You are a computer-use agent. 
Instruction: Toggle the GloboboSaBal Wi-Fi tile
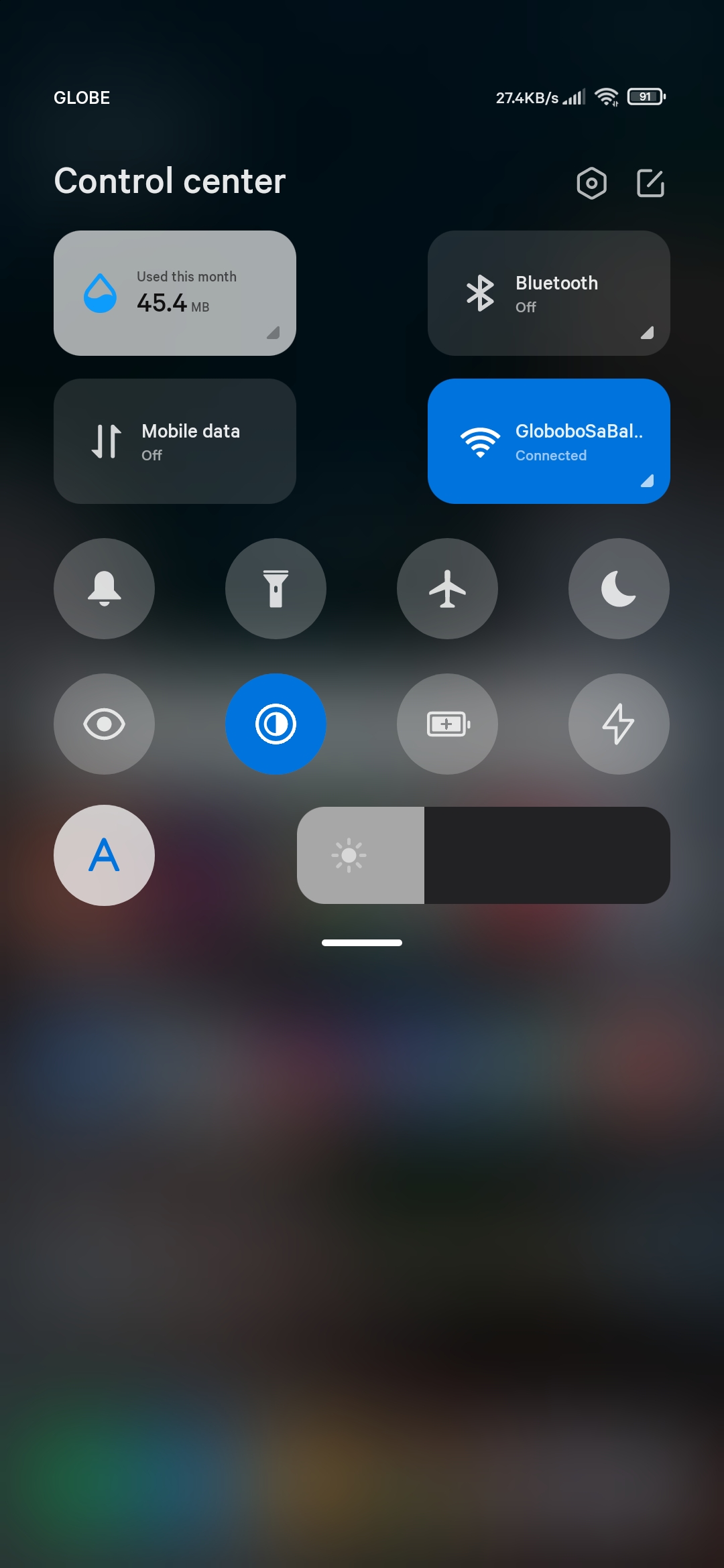pyautogui.click(x=549, y=441)
